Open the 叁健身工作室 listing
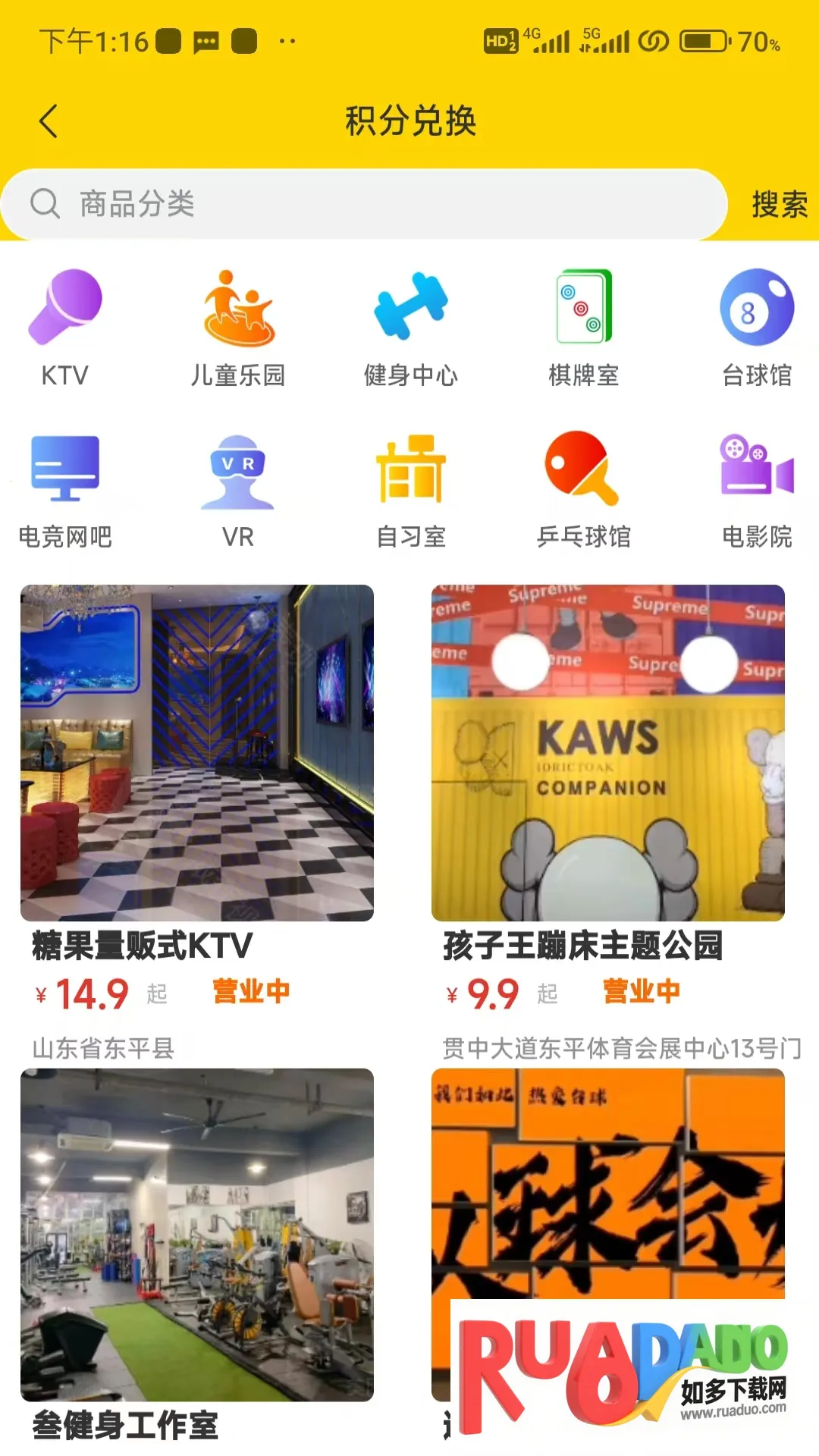Viewport: 819px width, 1456px height. tap(197, 1235)
